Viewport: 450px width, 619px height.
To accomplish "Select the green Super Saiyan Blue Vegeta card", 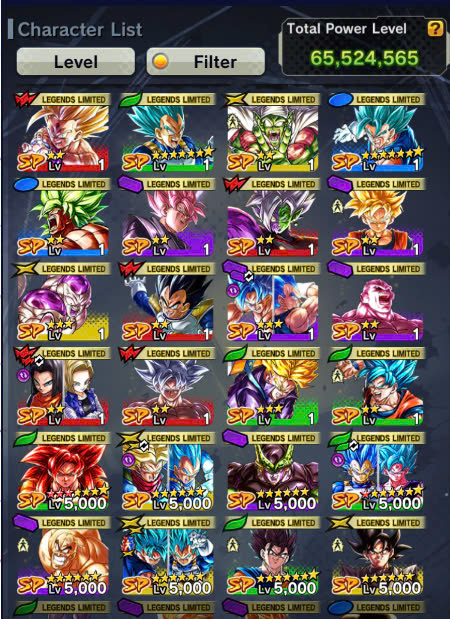I will coord(168,133).
